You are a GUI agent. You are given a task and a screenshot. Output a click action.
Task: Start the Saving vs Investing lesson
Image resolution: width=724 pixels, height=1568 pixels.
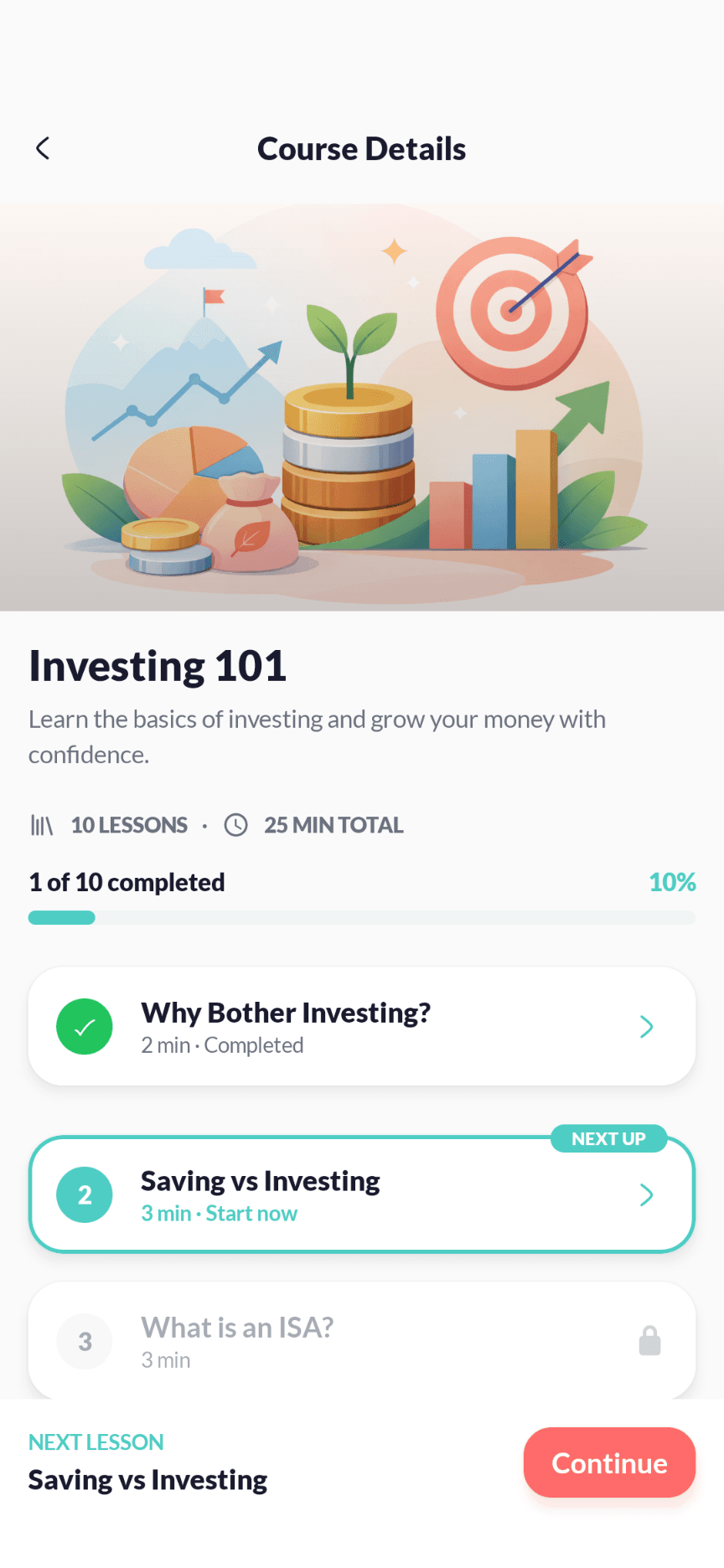pos(361,1195)
